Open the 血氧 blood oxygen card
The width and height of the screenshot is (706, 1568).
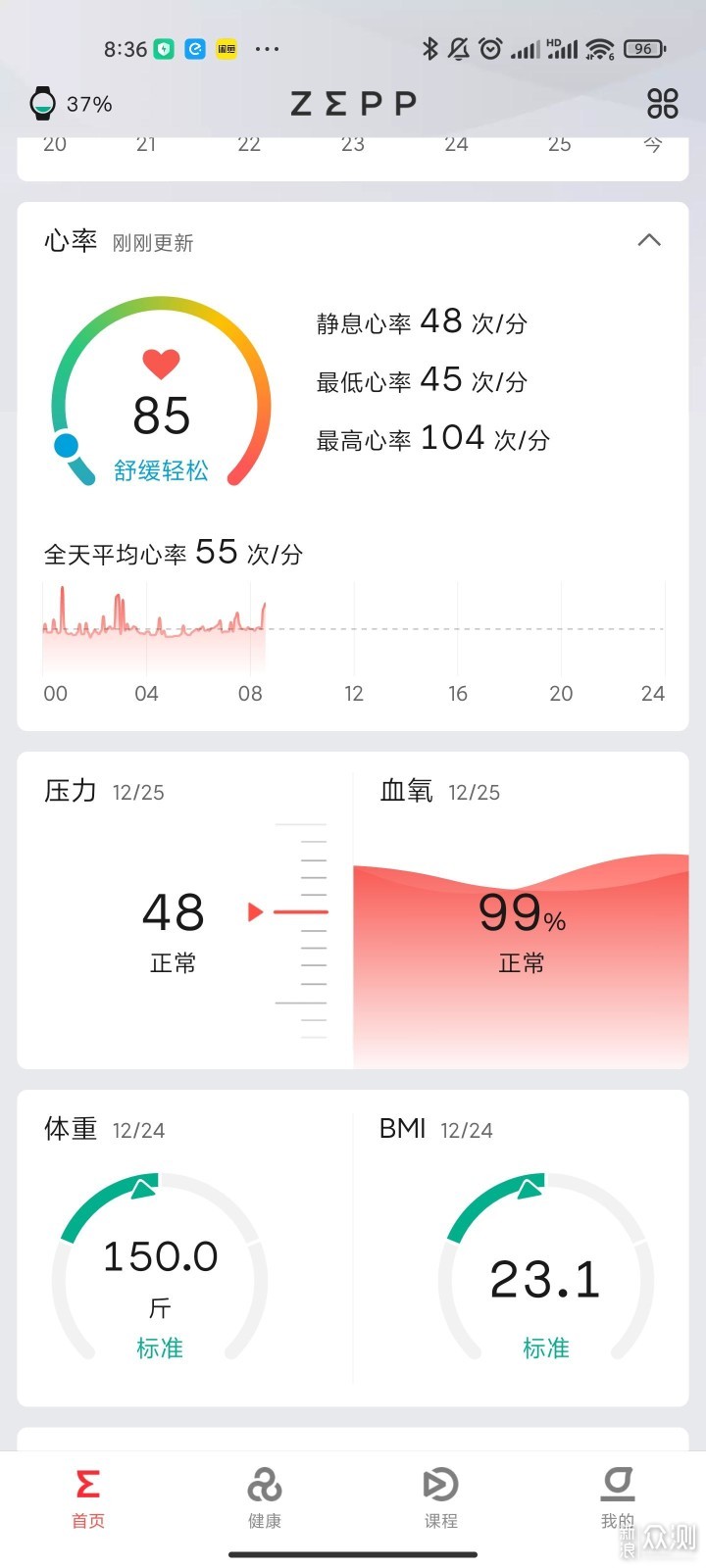point(521,910)
